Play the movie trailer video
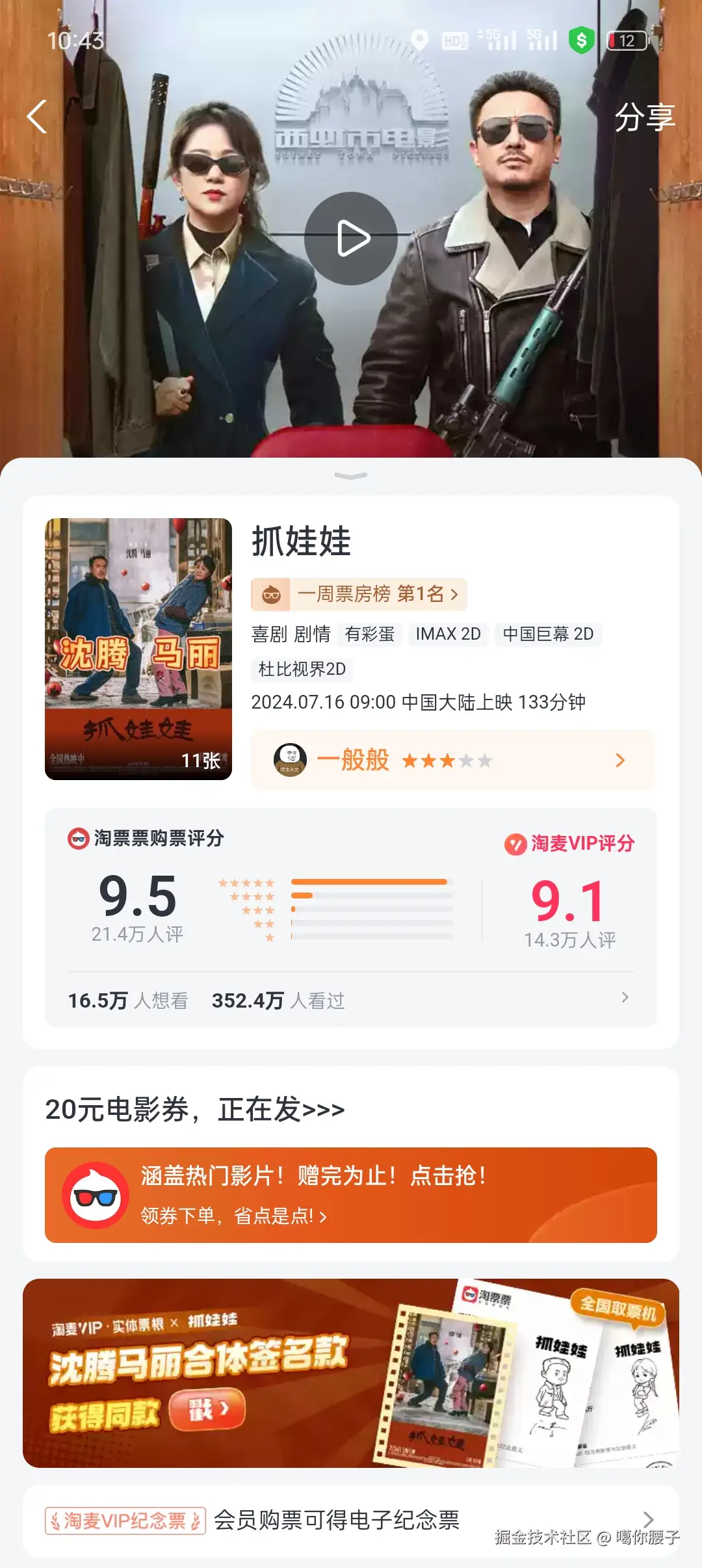 351,238
